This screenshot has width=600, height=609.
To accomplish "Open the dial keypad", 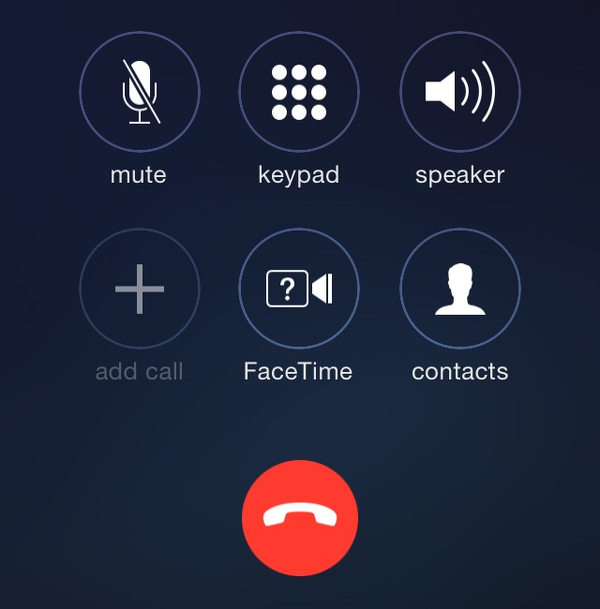I will point(299,92).
